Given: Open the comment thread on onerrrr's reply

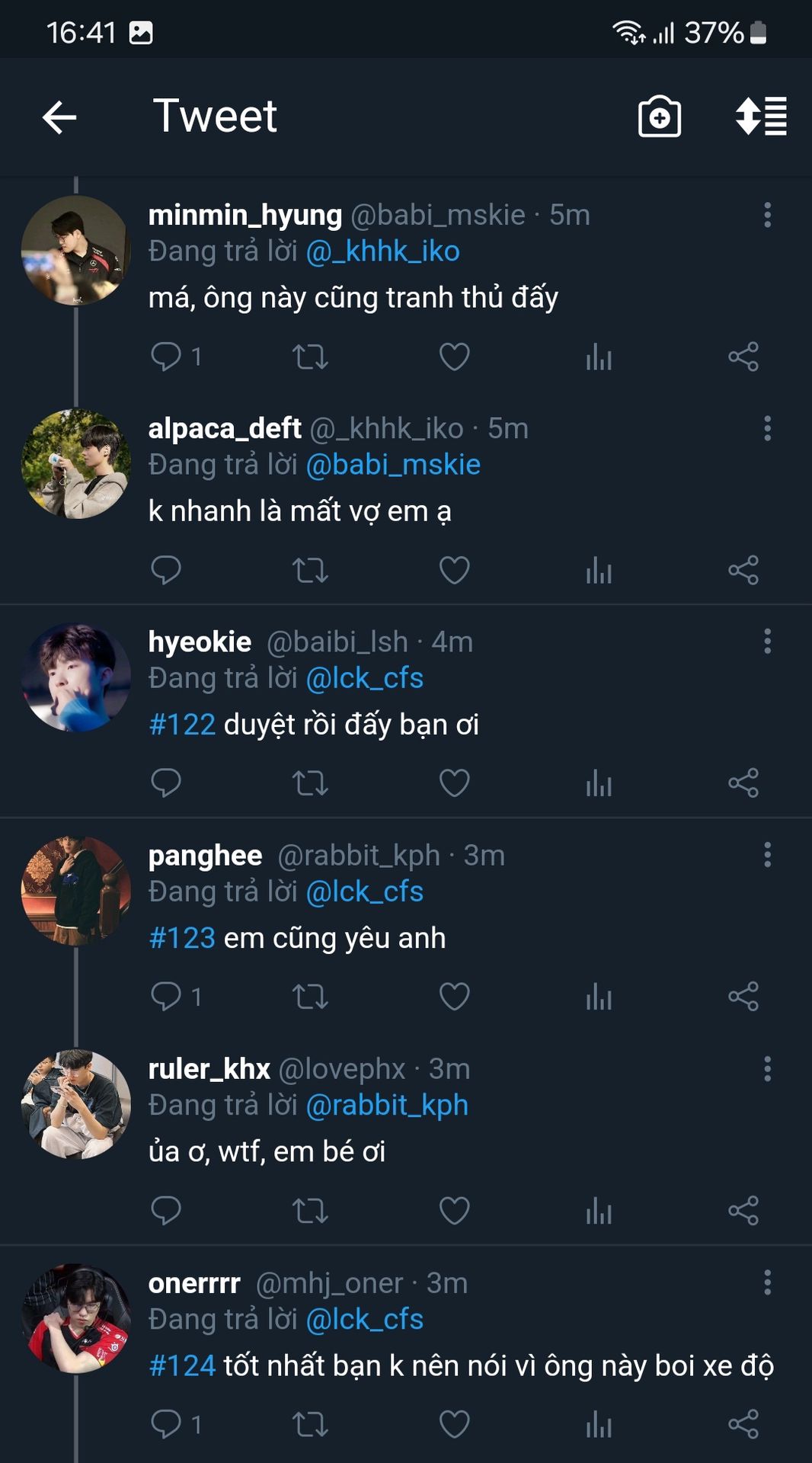Looking at the screenshot, I should 166,1424.
